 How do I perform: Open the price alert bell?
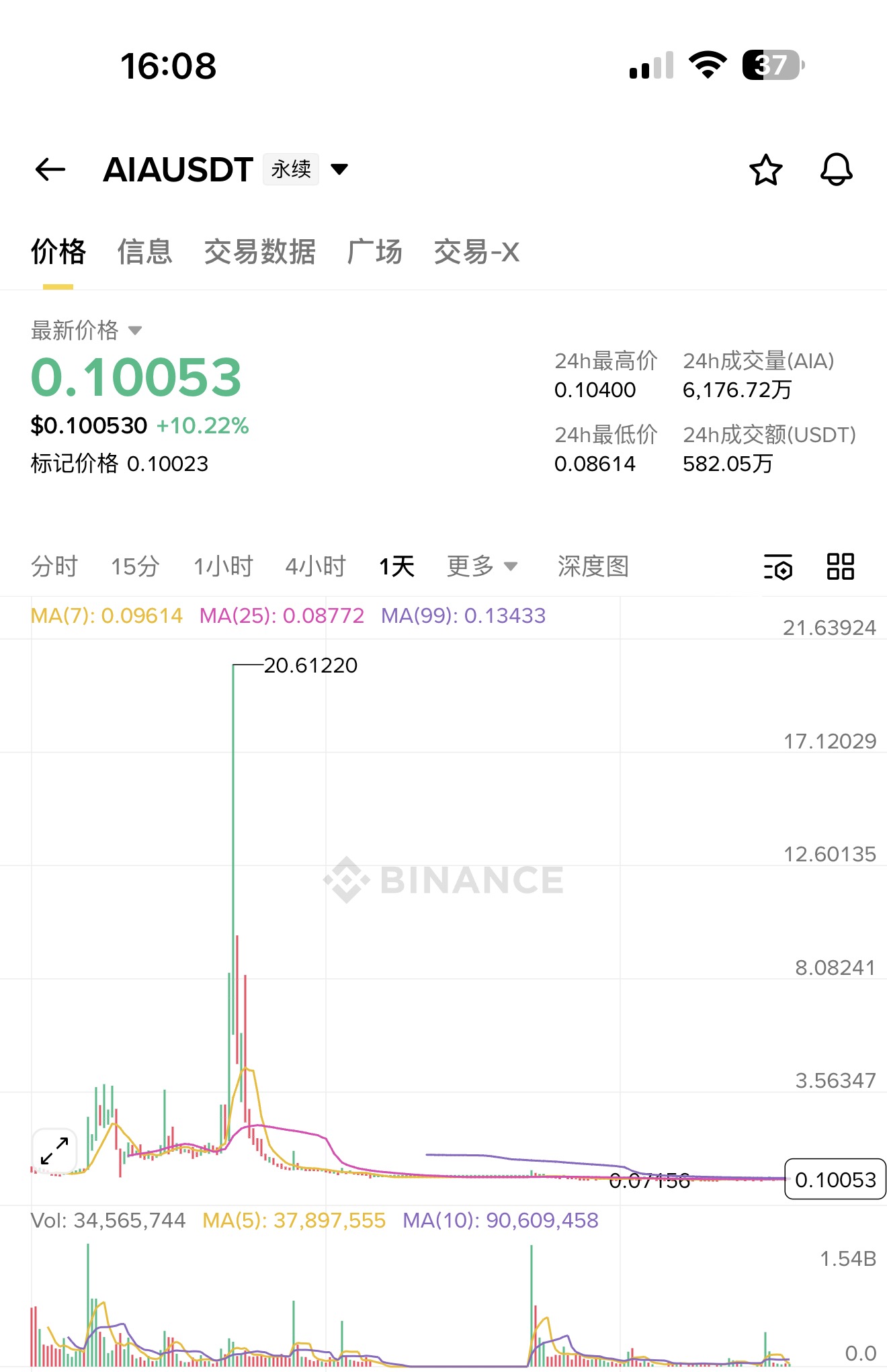coord(836,169)
